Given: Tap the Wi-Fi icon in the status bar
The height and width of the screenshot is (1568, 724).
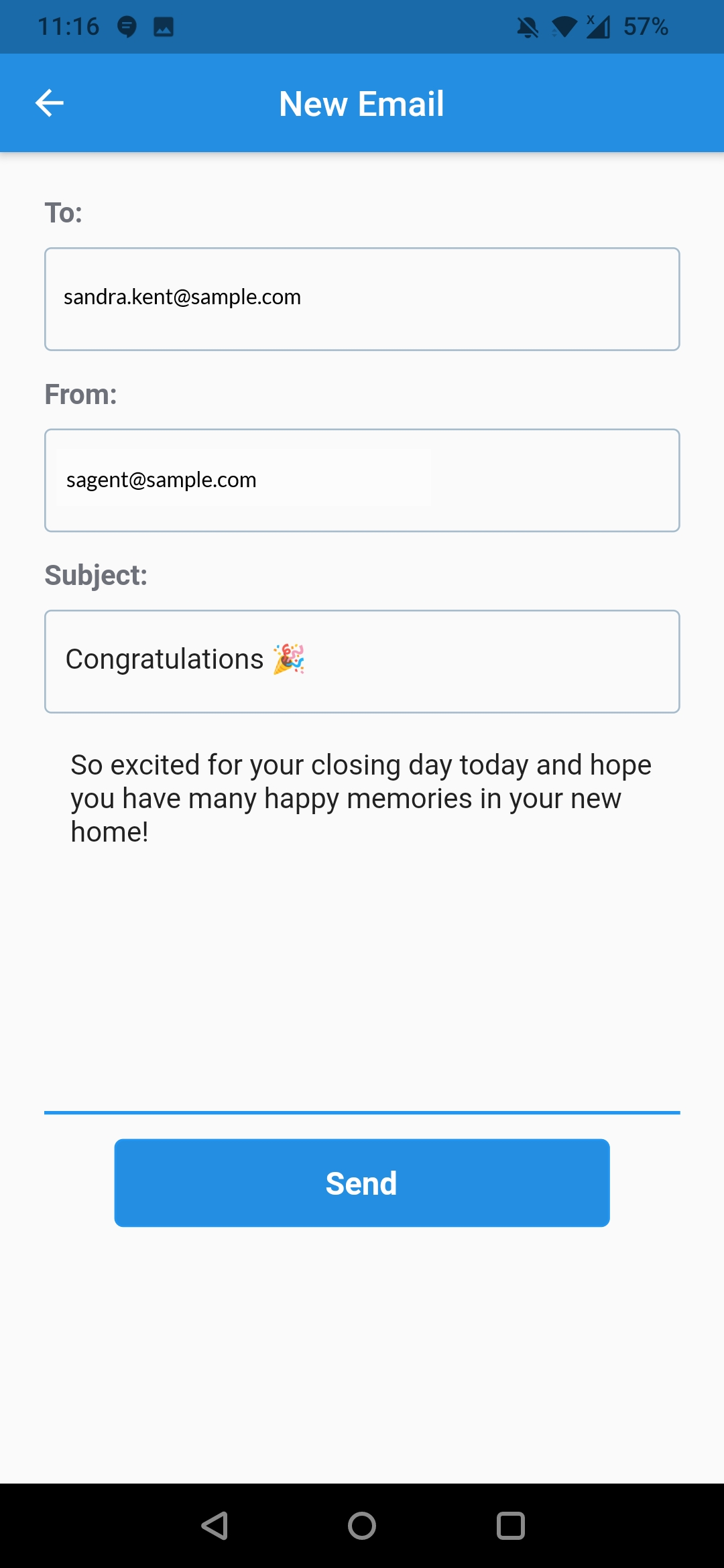Looking at the screenshot, I should 565,26.
